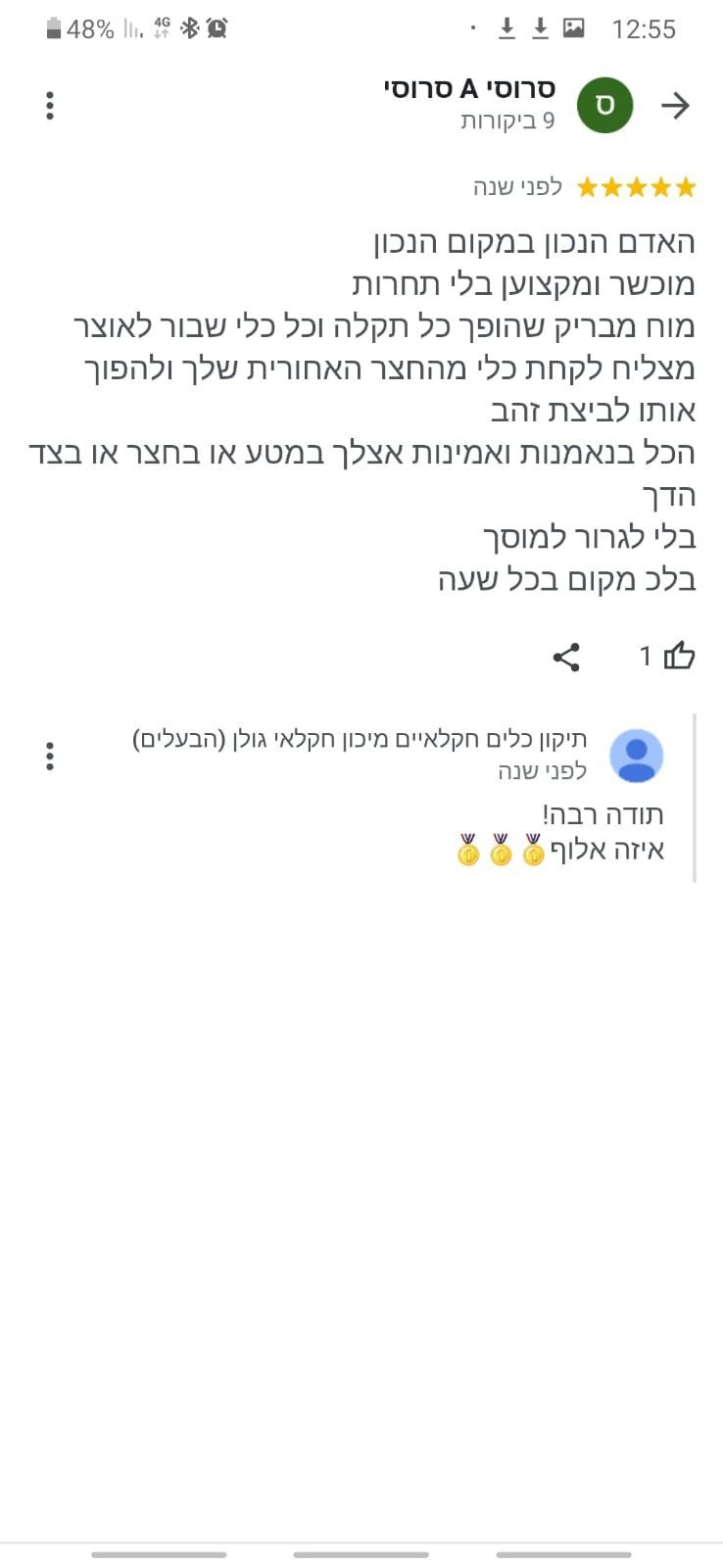Tap the reviewer's green avatar
Image resolution: width=723 pixels, height=1568 pixels.
point(604,106)
